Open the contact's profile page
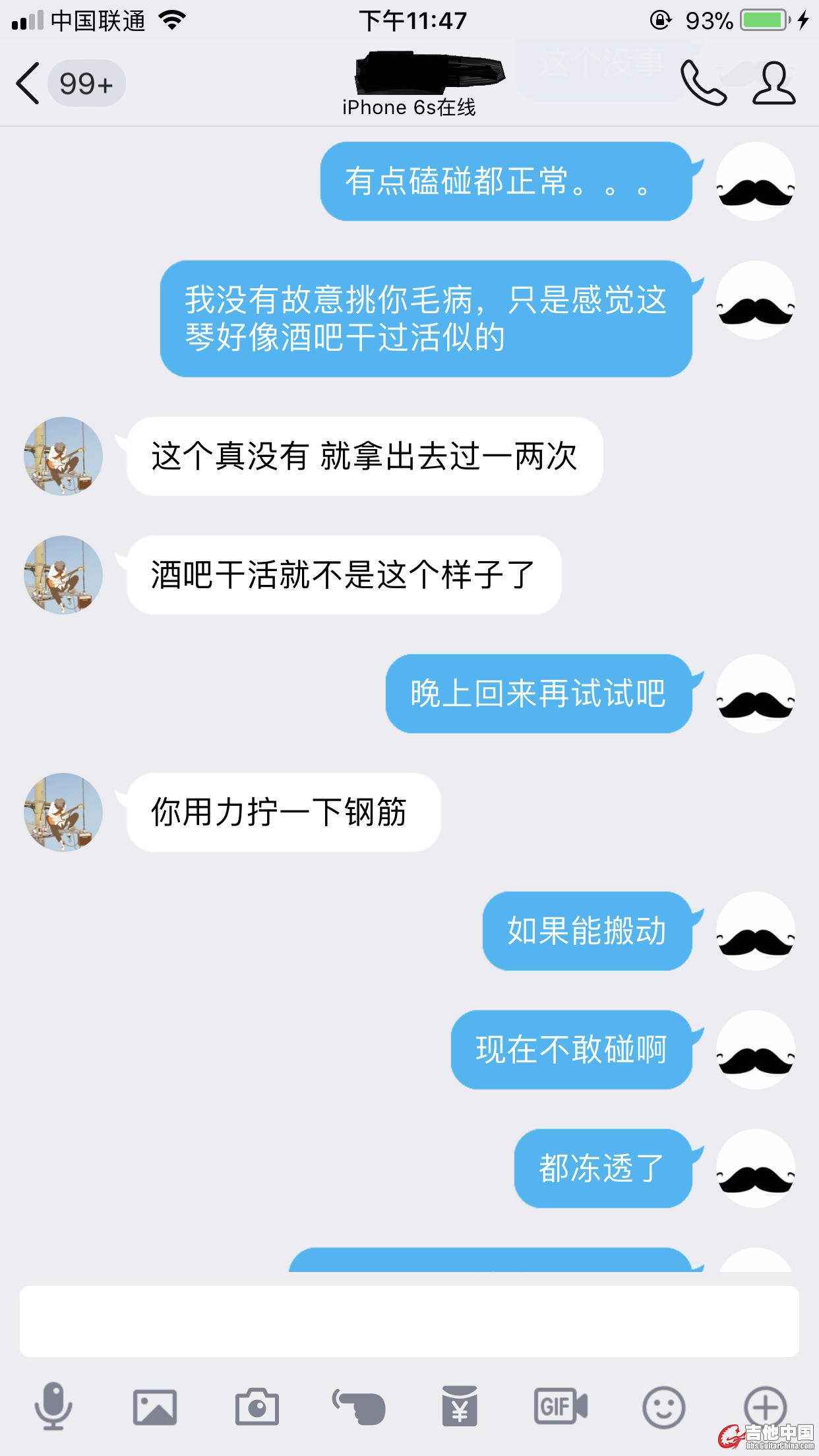The image size is (819, 1456). 774,84
